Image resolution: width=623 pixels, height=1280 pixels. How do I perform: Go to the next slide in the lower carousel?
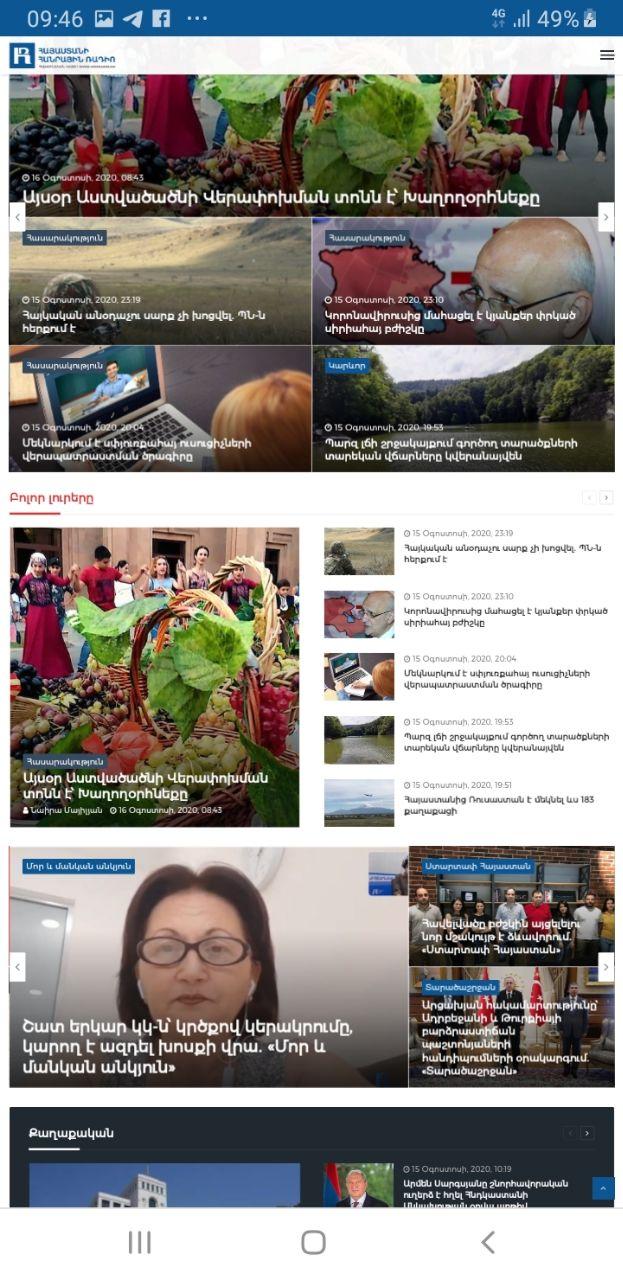coord(605,966)
